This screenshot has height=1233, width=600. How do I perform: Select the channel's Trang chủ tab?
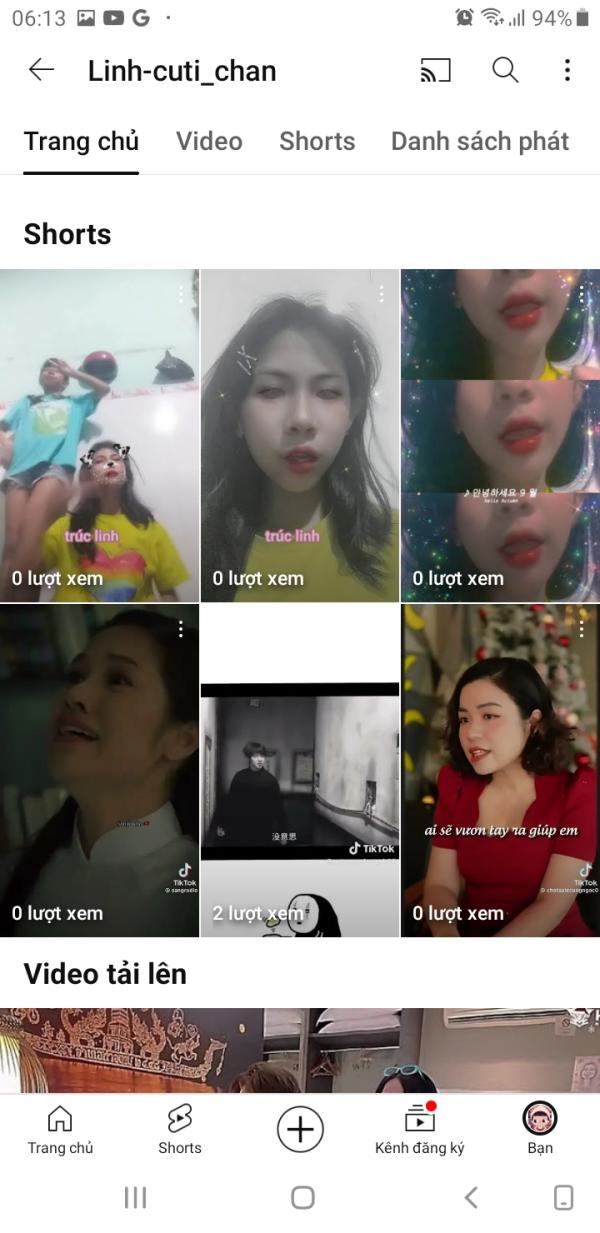(x=81, y=141)
